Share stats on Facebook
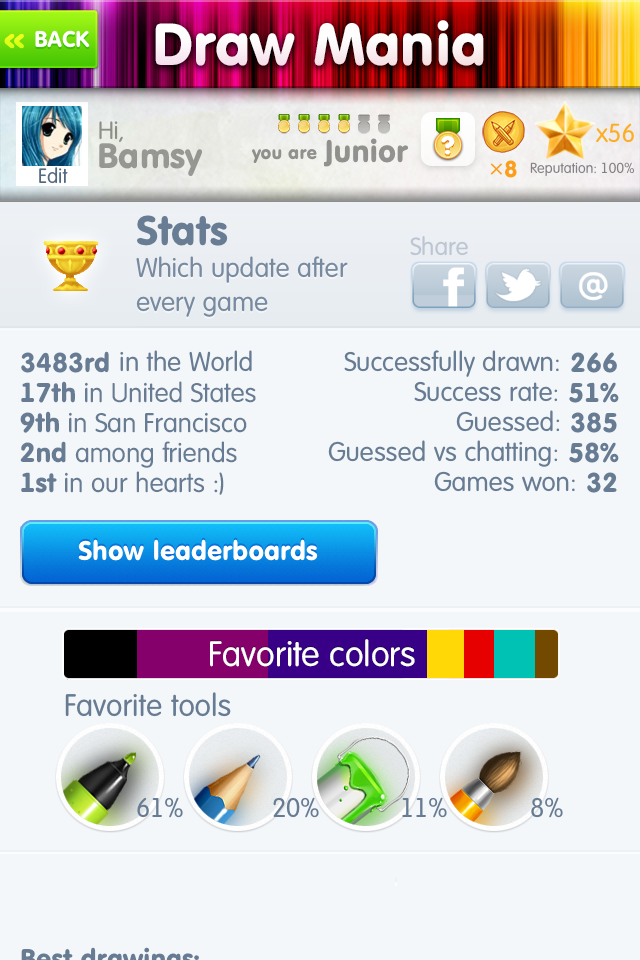Viewport: 640px width, 960px height. [444, 286]
